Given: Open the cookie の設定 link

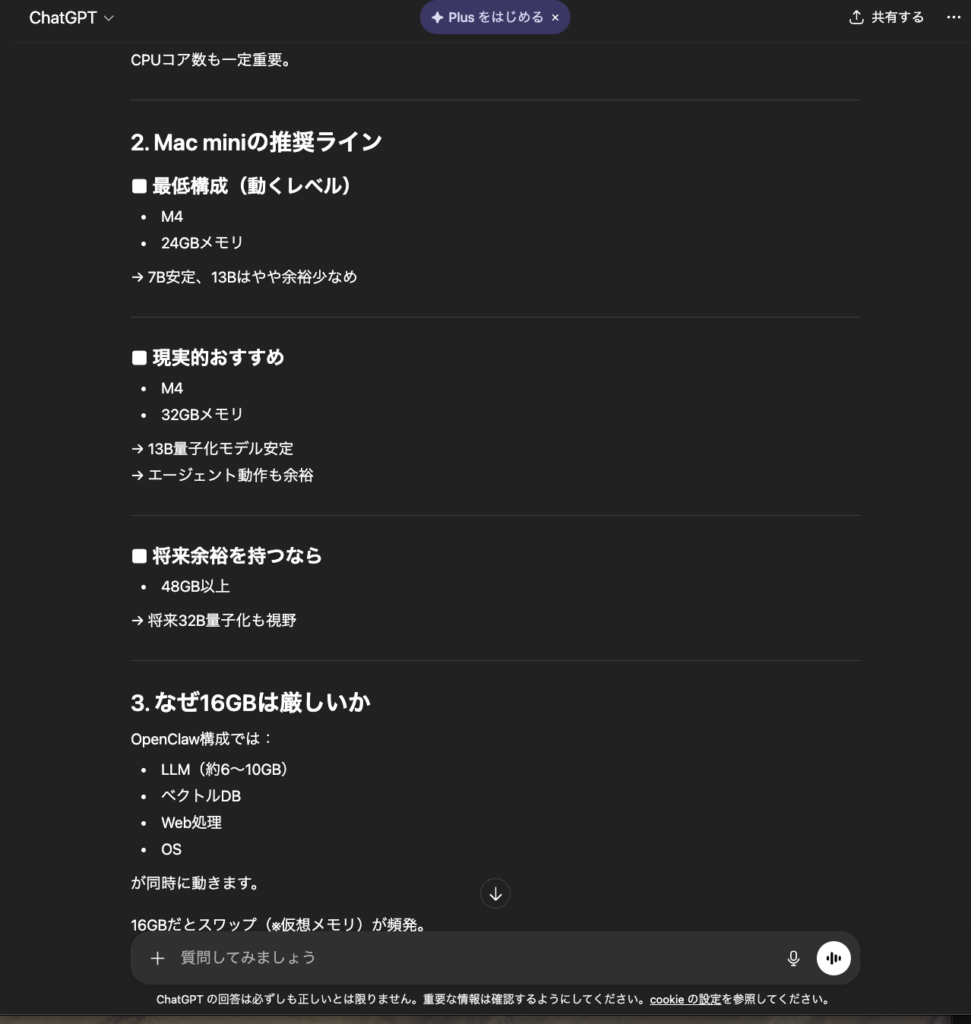Looking at the screenshot, I should (x=685, y=999).
